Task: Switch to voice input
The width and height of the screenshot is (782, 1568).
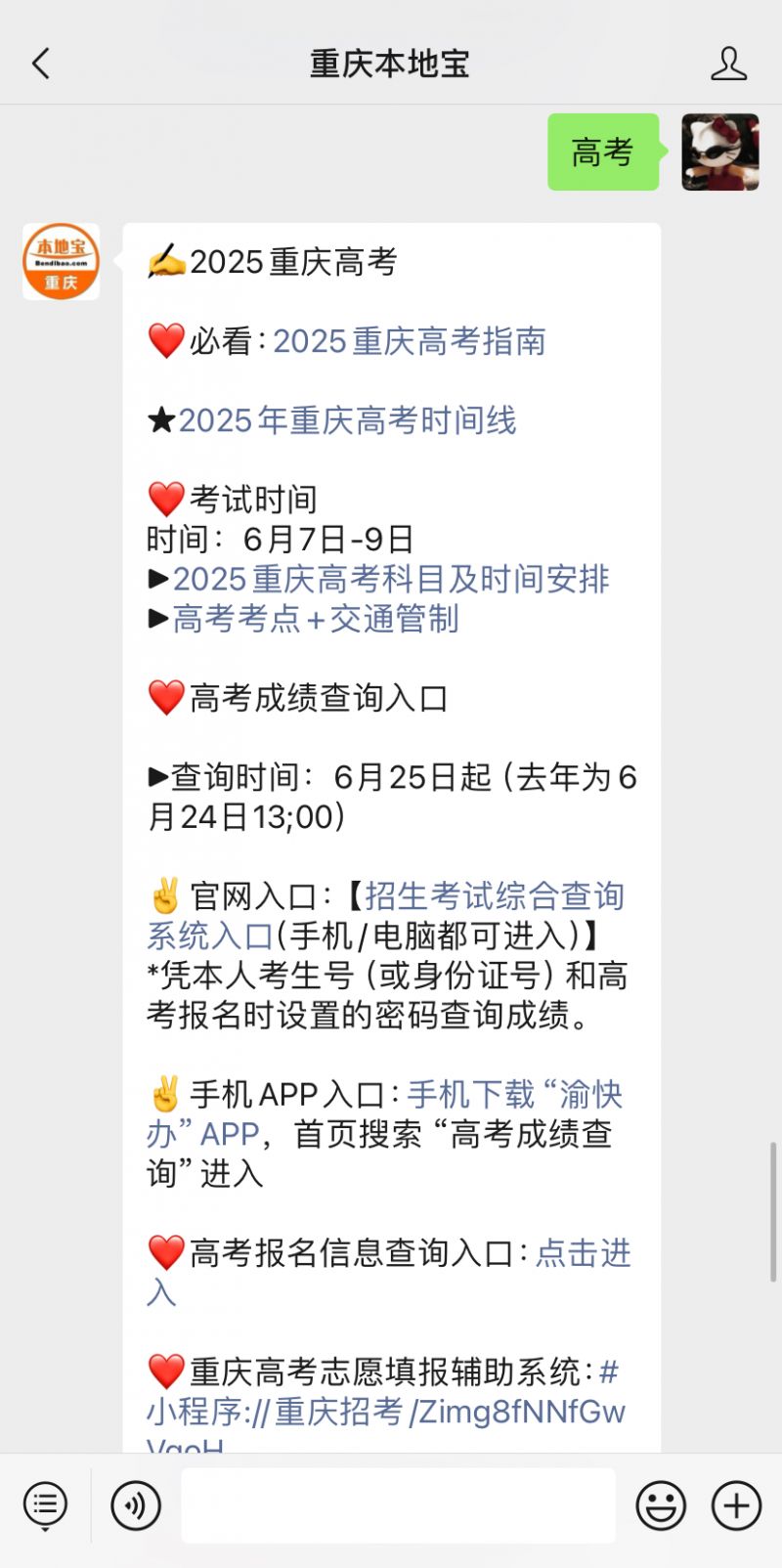Action: (x=135, y=1505)
